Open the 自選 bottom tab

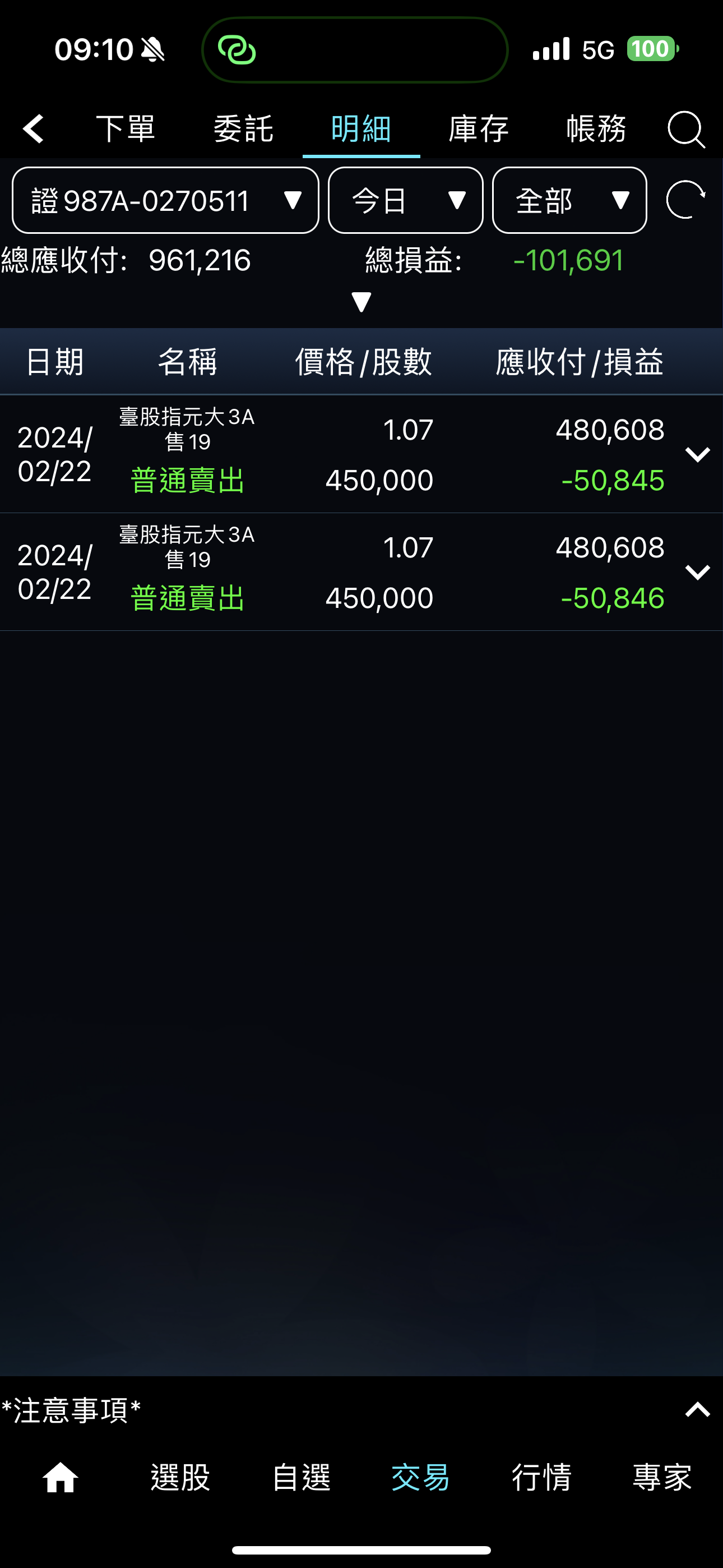pos(302,1478)
